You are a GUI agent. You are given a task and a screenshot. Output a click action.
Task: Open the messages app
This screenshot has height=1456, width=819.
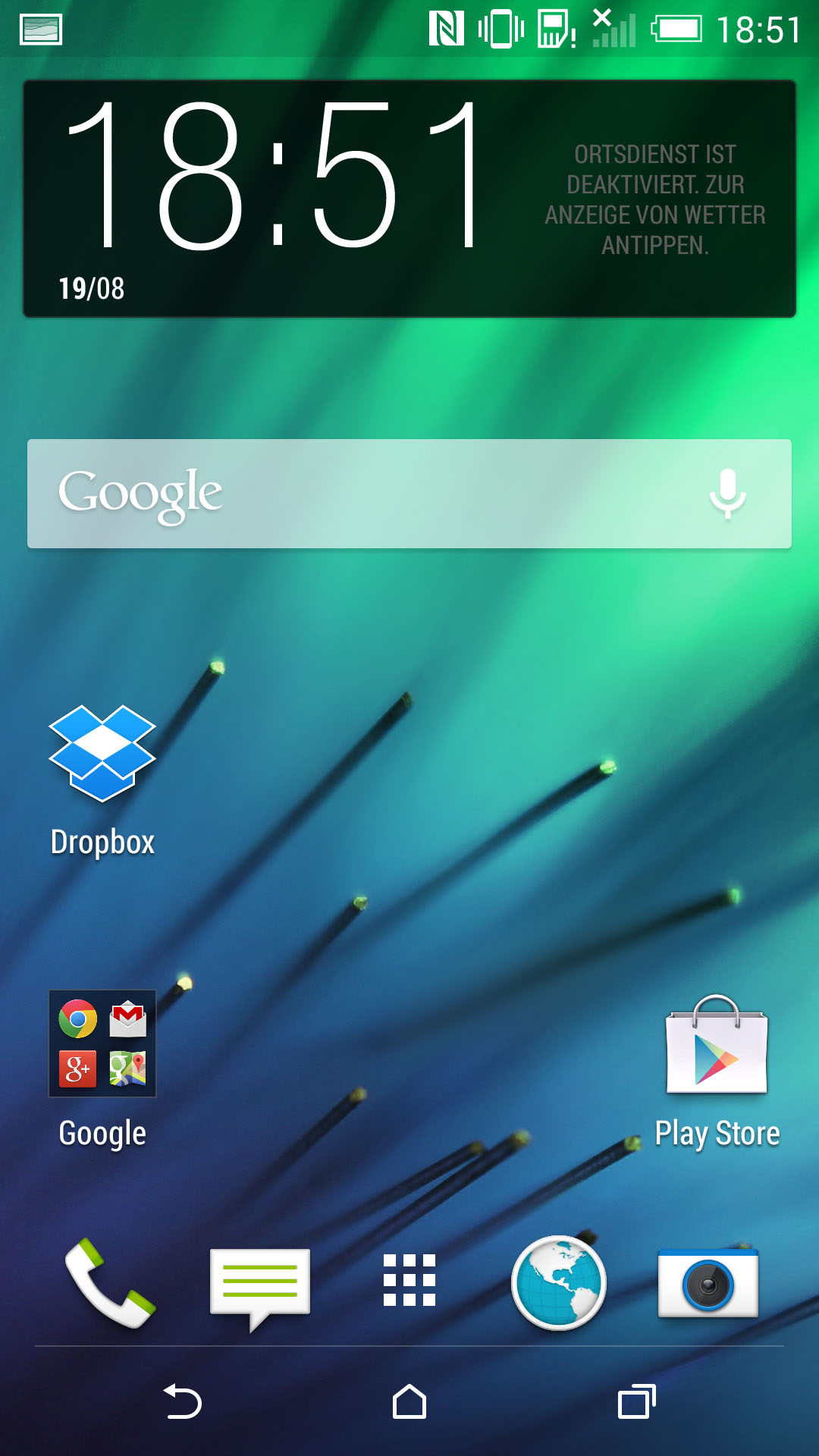[260, 1288]
